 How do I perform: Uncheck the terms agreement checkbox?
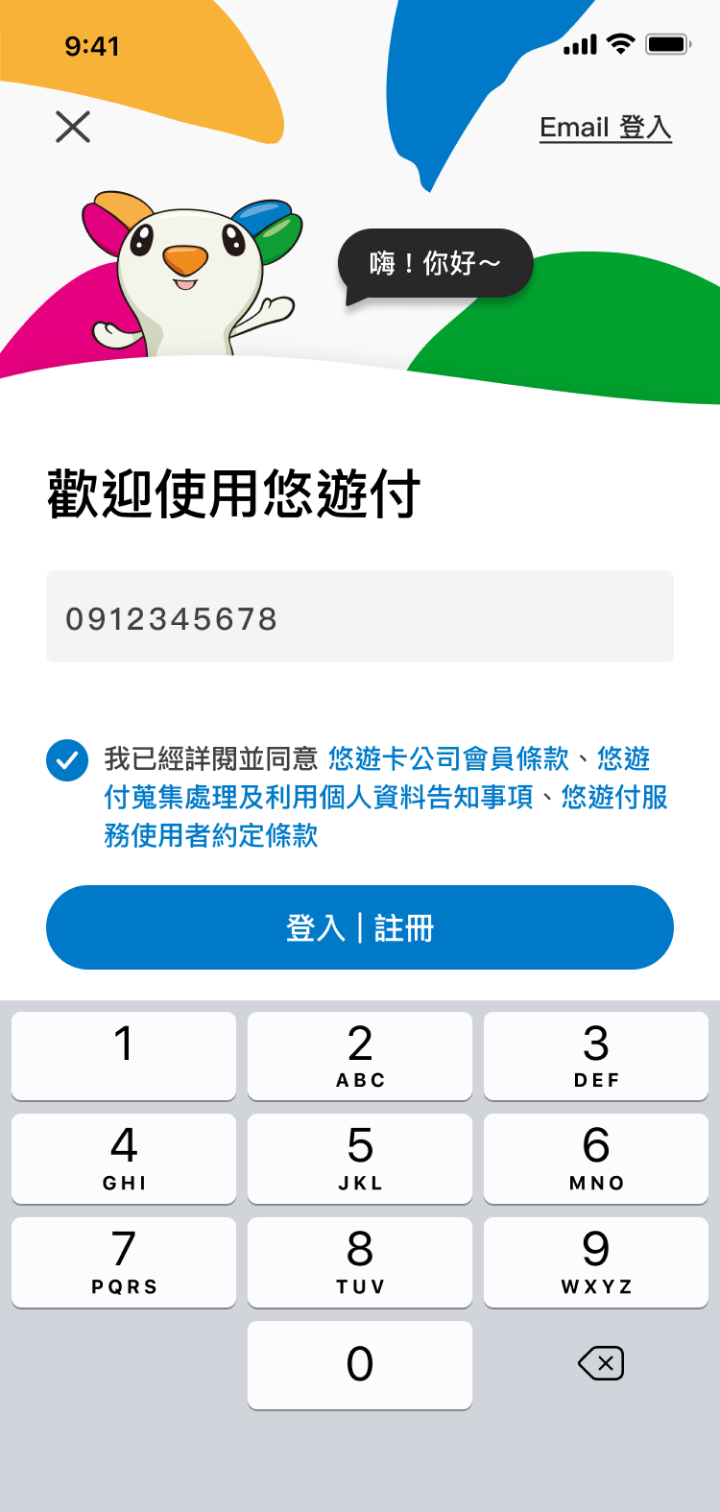pos(67,760)
